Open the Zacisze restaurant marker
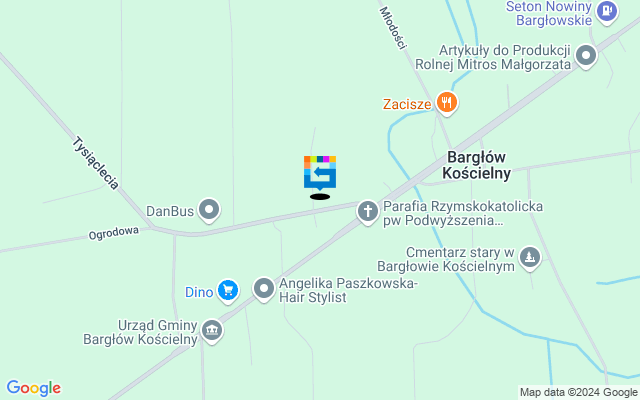This screenshot has width=640, height=400. click(x=447, y=102)
